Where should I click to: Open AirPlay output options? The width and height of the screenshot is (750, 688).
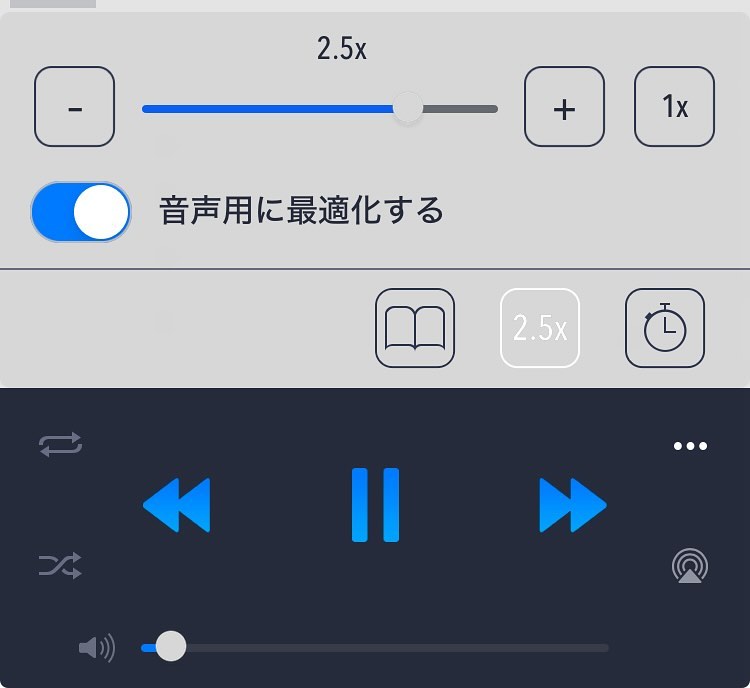pyautogui.click(x=690, y=567)
